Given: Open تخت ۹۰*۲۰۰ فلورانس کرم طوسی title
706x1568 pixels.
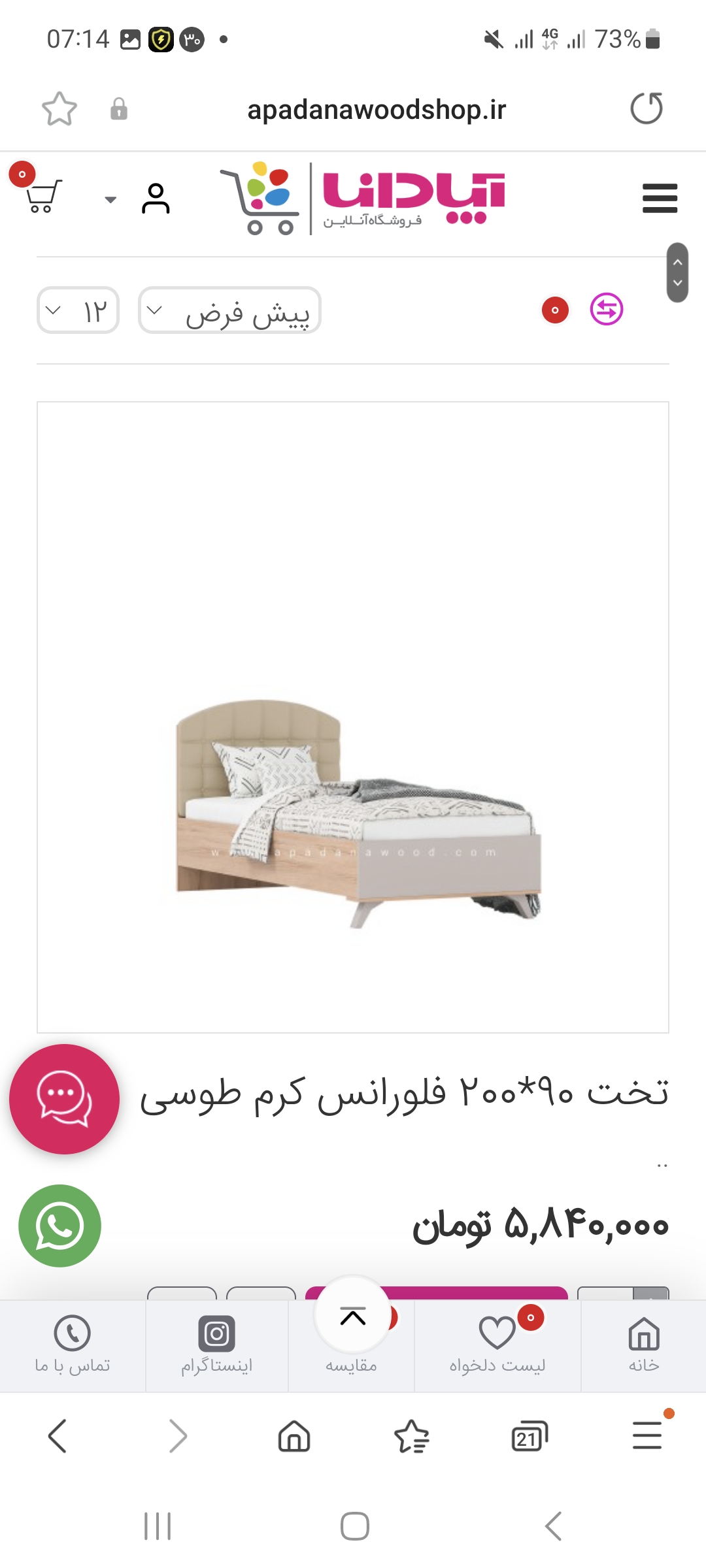Looking at the screenshot, I should (404, 1092).
